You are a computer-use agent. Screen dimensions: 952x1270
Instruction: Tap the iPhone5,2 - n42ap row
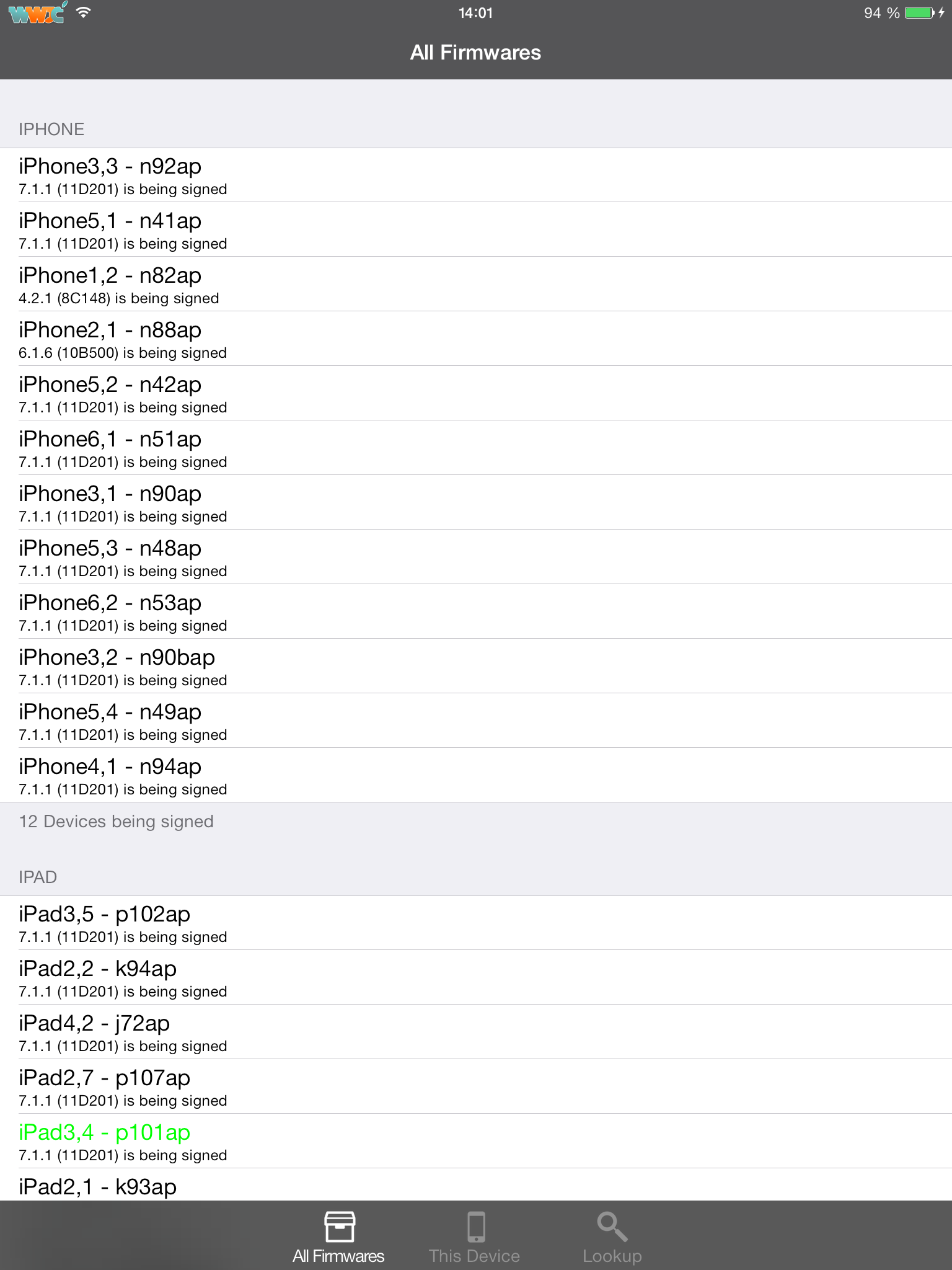click(476, 394)
